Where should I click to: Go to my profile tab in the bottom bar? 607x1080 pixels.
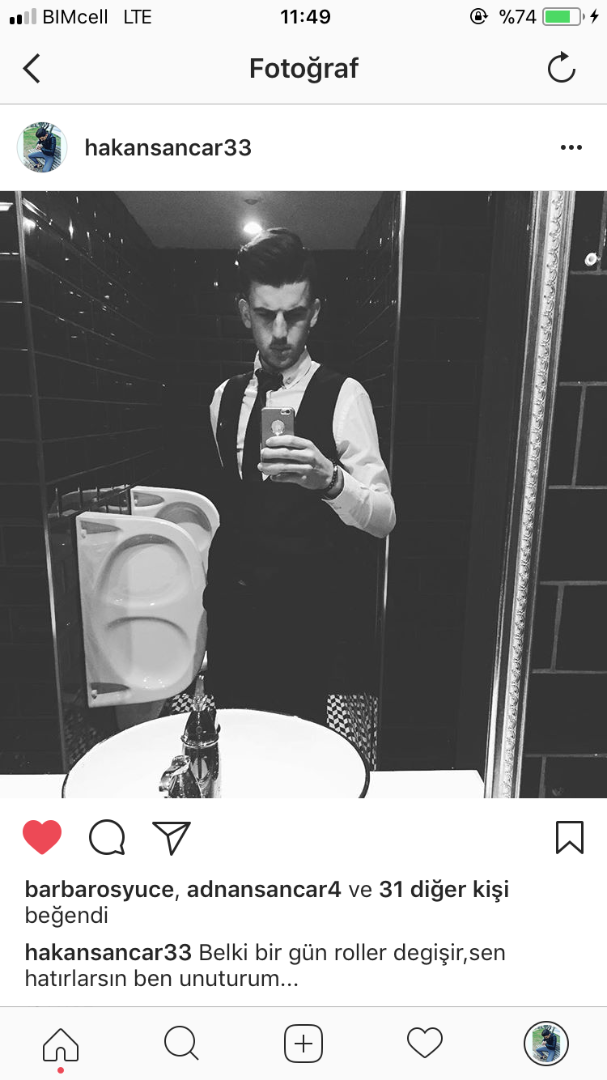(546, 1043)
